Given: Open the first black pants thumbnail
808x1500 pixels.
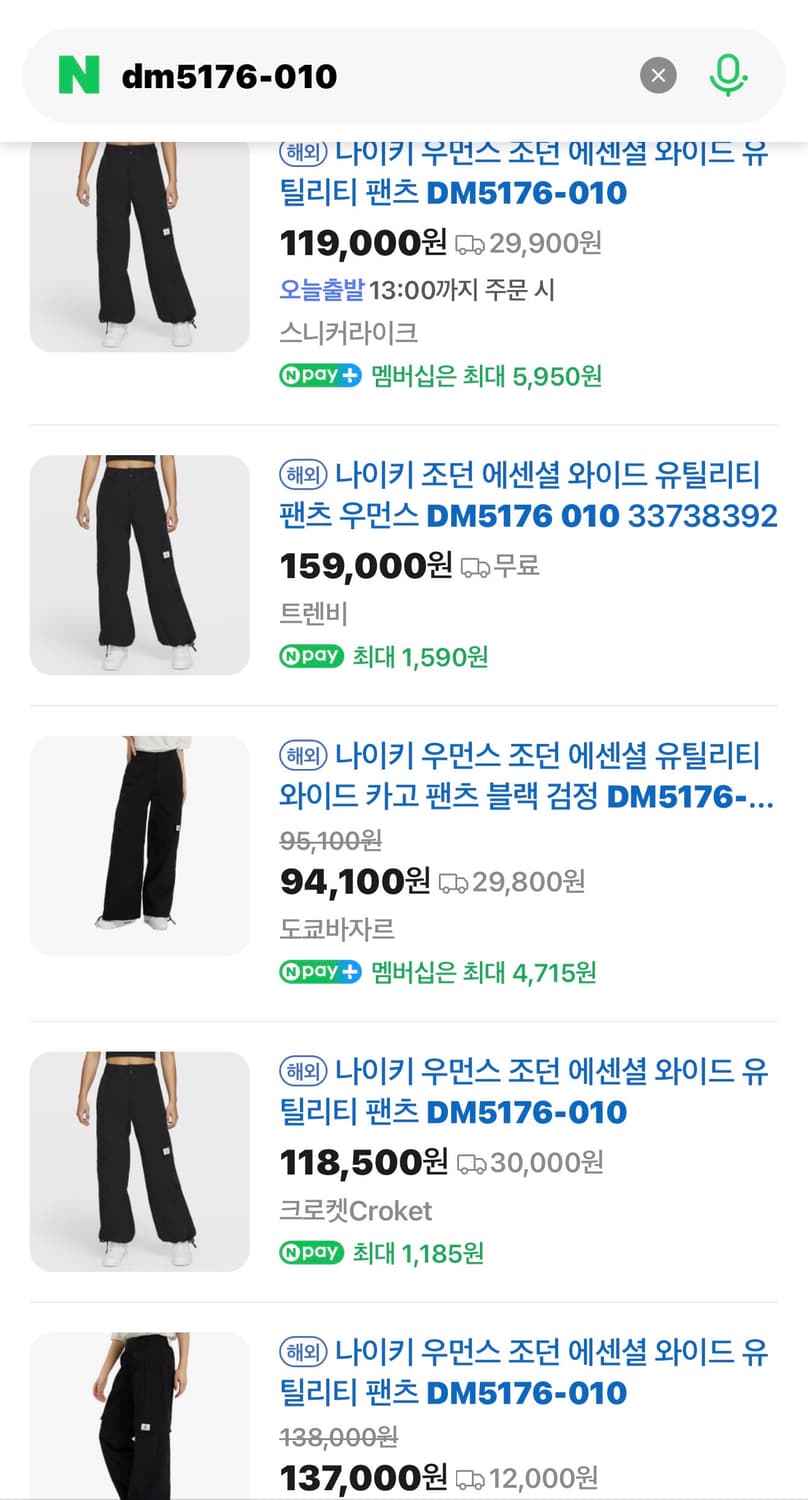Looking at the screenshot, I should pos(139,244).
